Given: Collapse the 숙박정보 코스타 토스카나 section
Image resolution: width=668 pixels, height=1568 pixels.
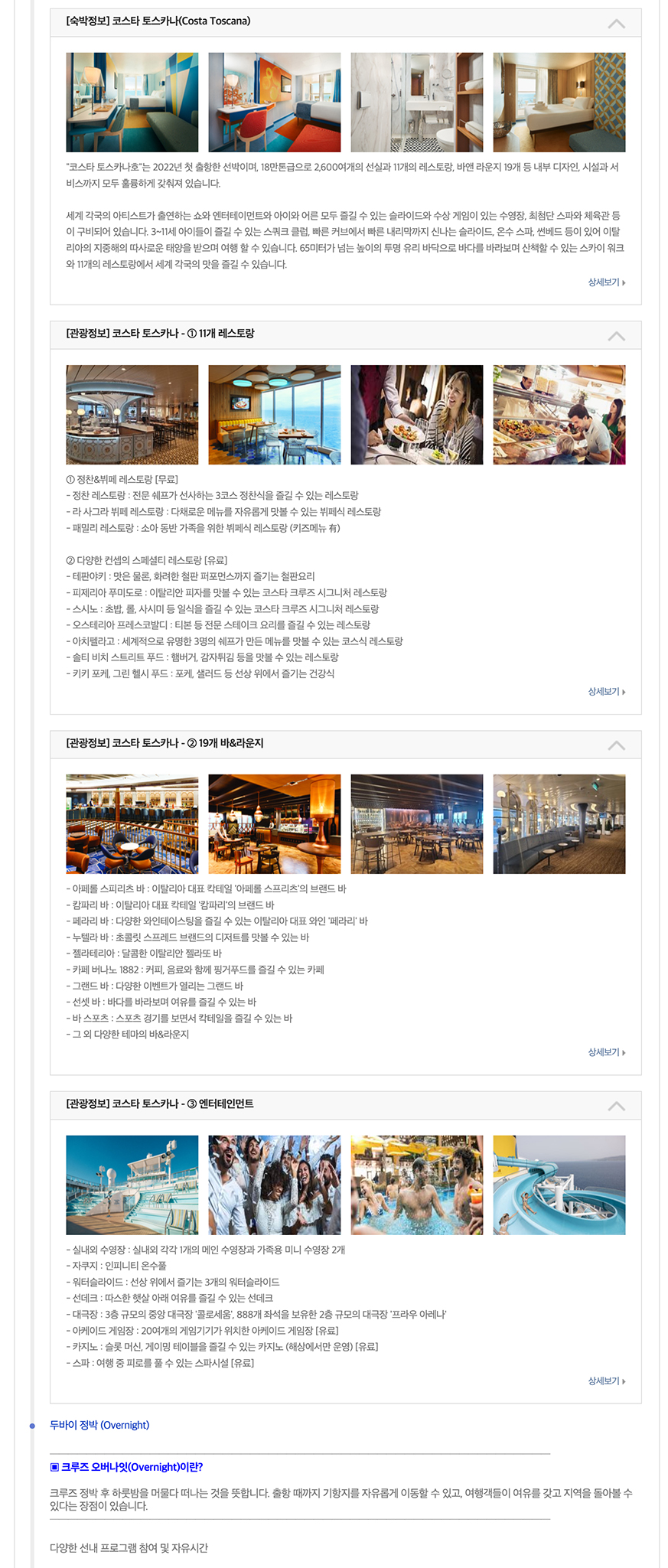Looking at the screenshot, I should (616, 23).
